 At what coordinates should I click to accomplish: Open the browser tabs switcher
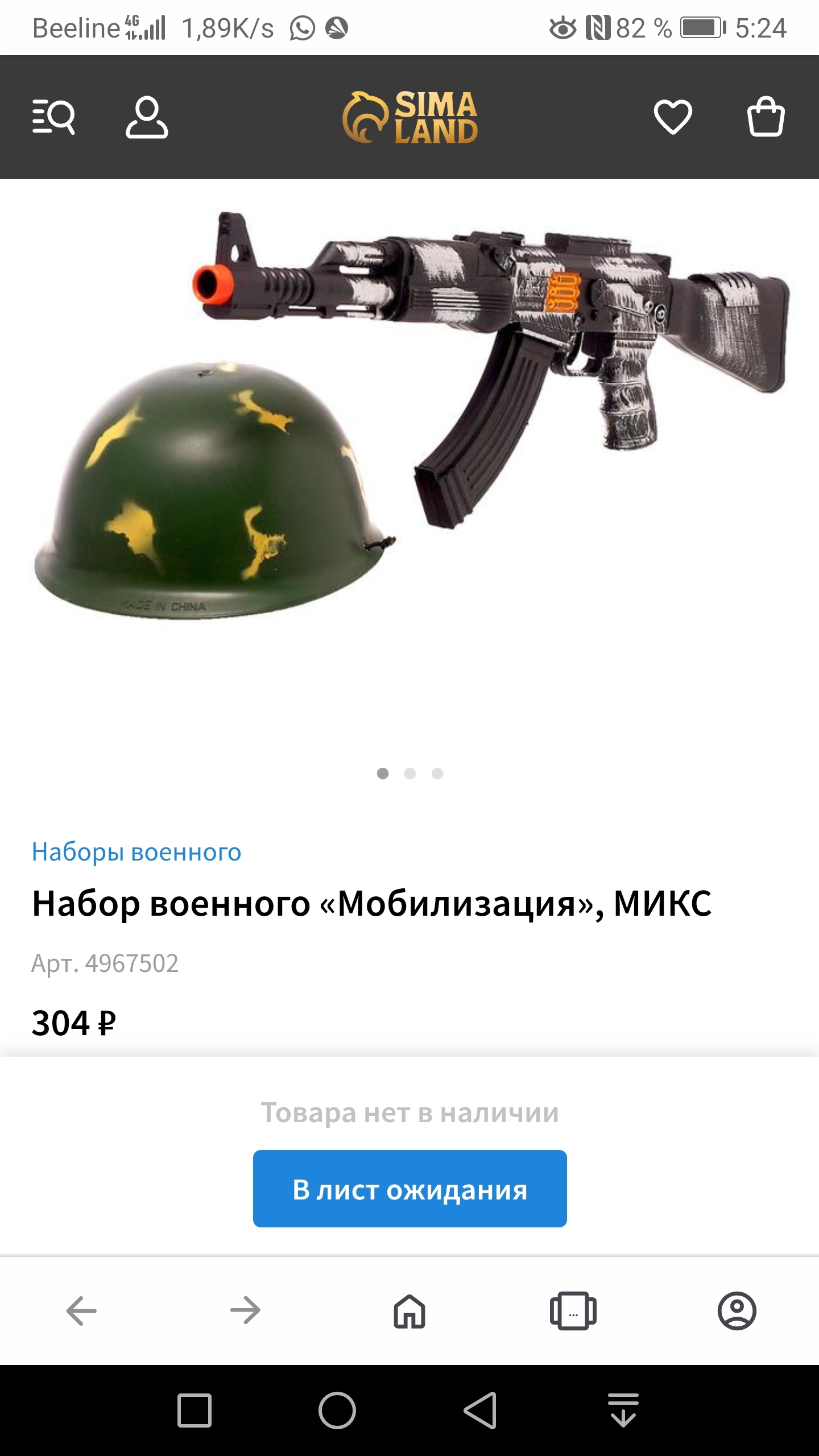[573, 1310]
